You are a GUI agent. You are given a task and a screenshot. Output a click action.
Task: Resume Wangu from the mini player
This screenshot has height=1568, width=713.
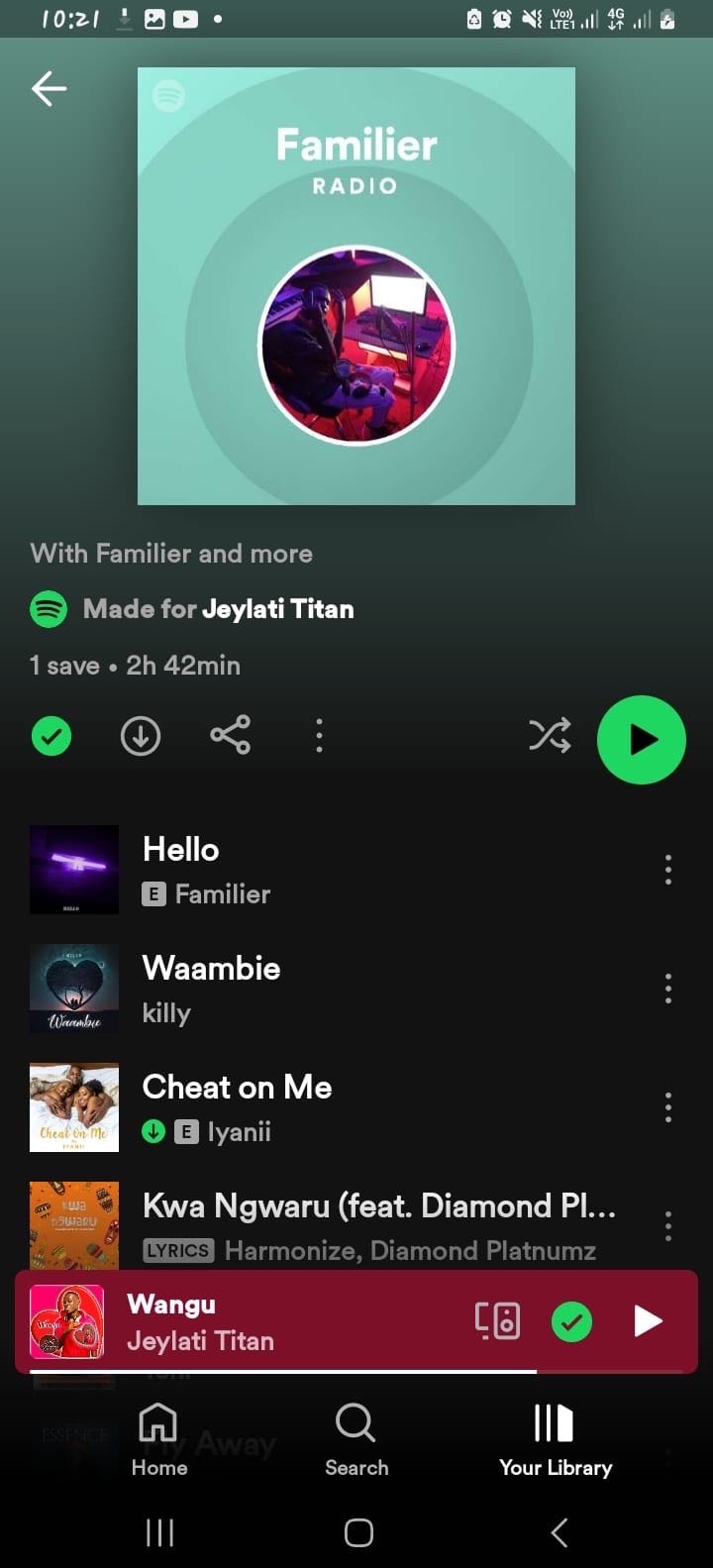point(648,1320)
